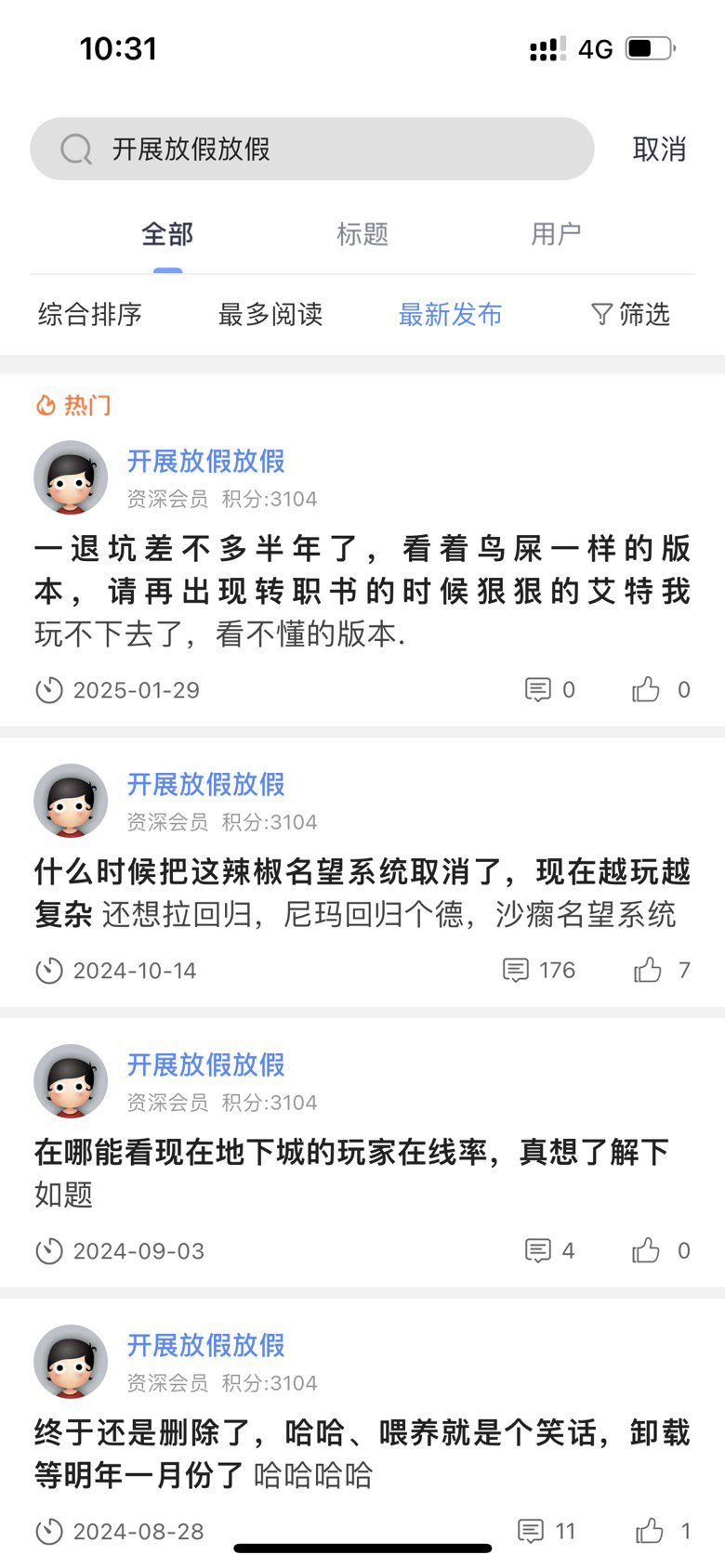Screen dimensions: 725x1568
Task: Open the post about 退坑差不多半年了
Action: (x=362, y=570)
